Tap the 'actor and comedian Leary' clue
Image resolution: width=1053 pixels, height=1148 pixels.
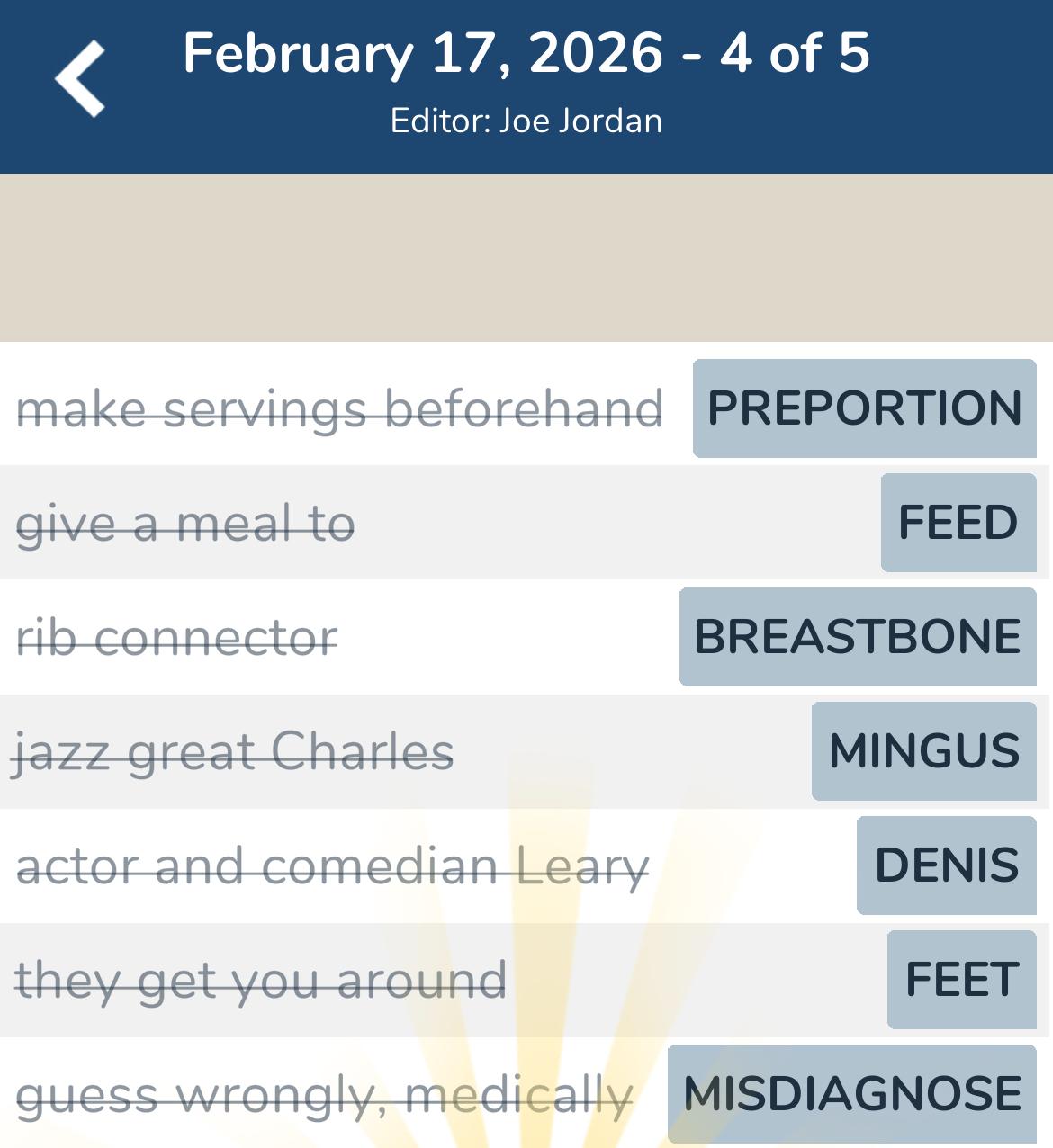(333, 865)
